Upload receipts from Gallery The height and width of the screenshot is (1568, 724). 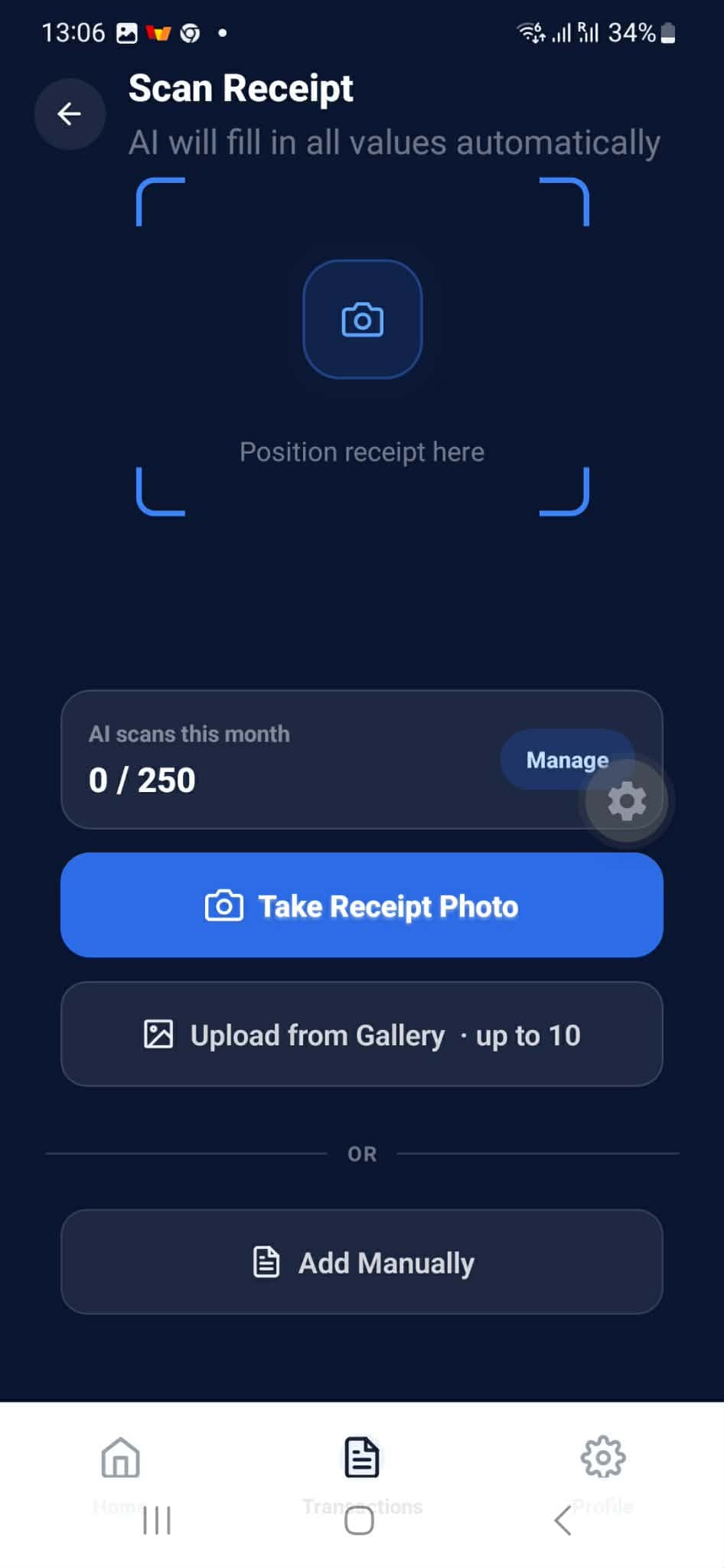pyautogui.click(x=362, y=1034)
